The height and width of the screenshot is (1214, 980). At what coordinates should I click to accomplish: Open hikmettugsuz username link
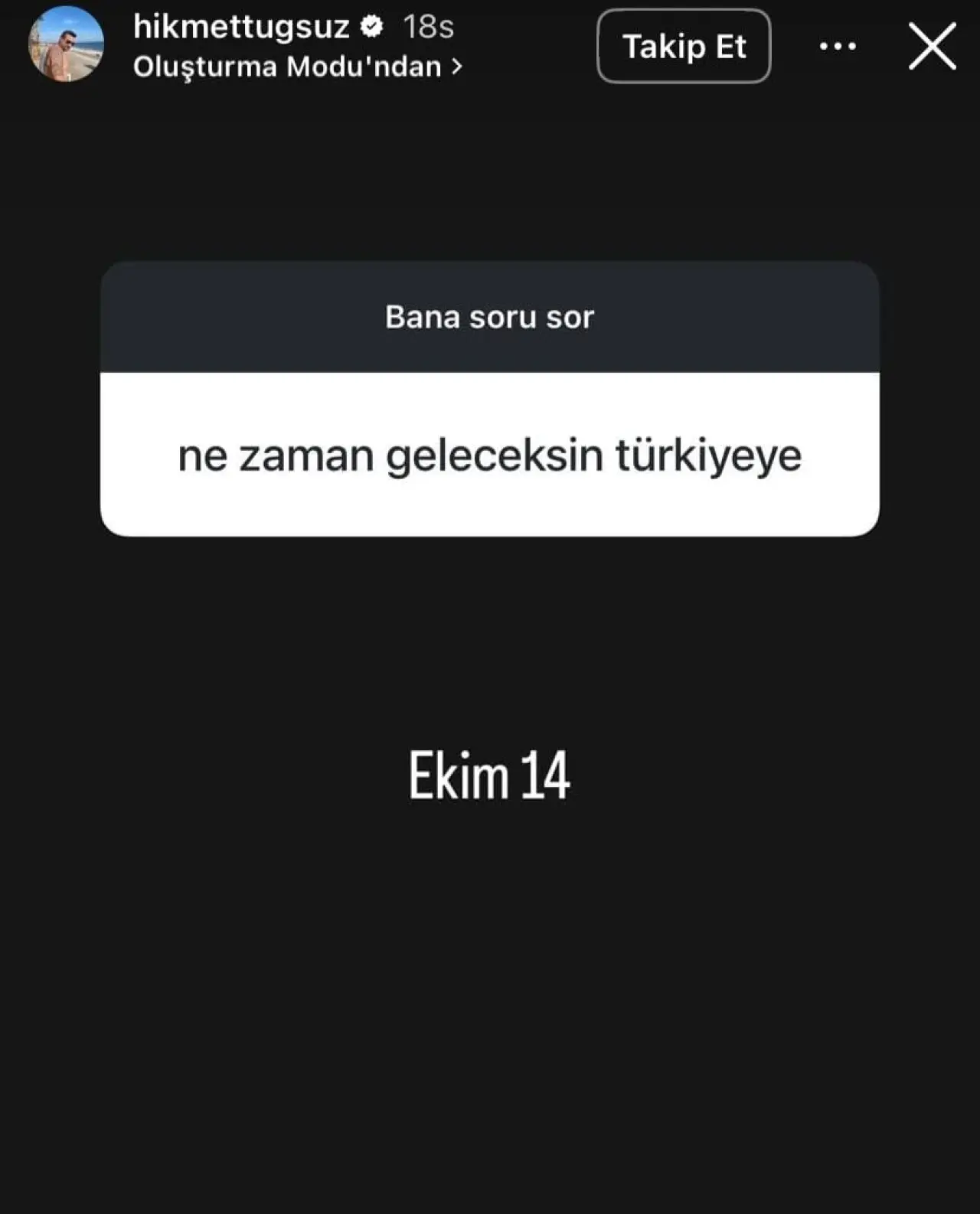pos(241,27)
